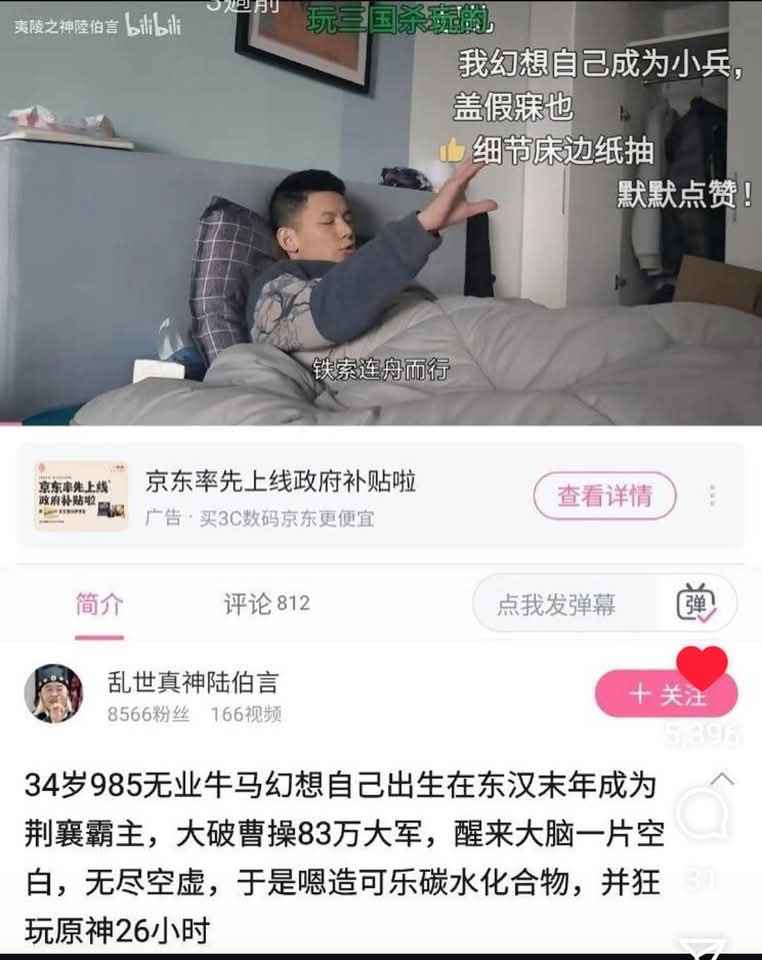This screenshot has height=960, width=762.
Task: Open 查看详情 on the 京东 ad
Action: [x=604, y=496]
